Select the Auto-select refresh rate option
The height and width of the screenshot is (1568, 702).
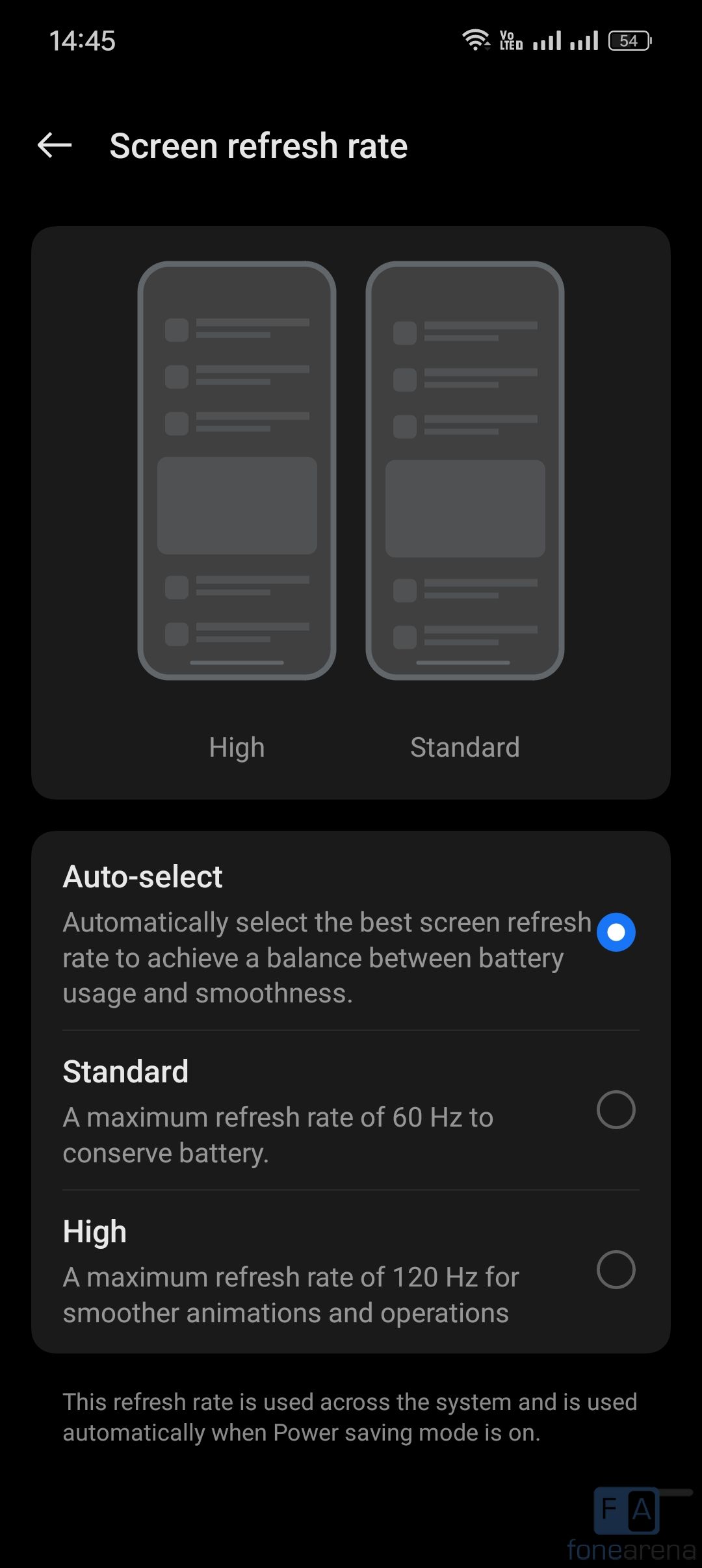[615, 932]
